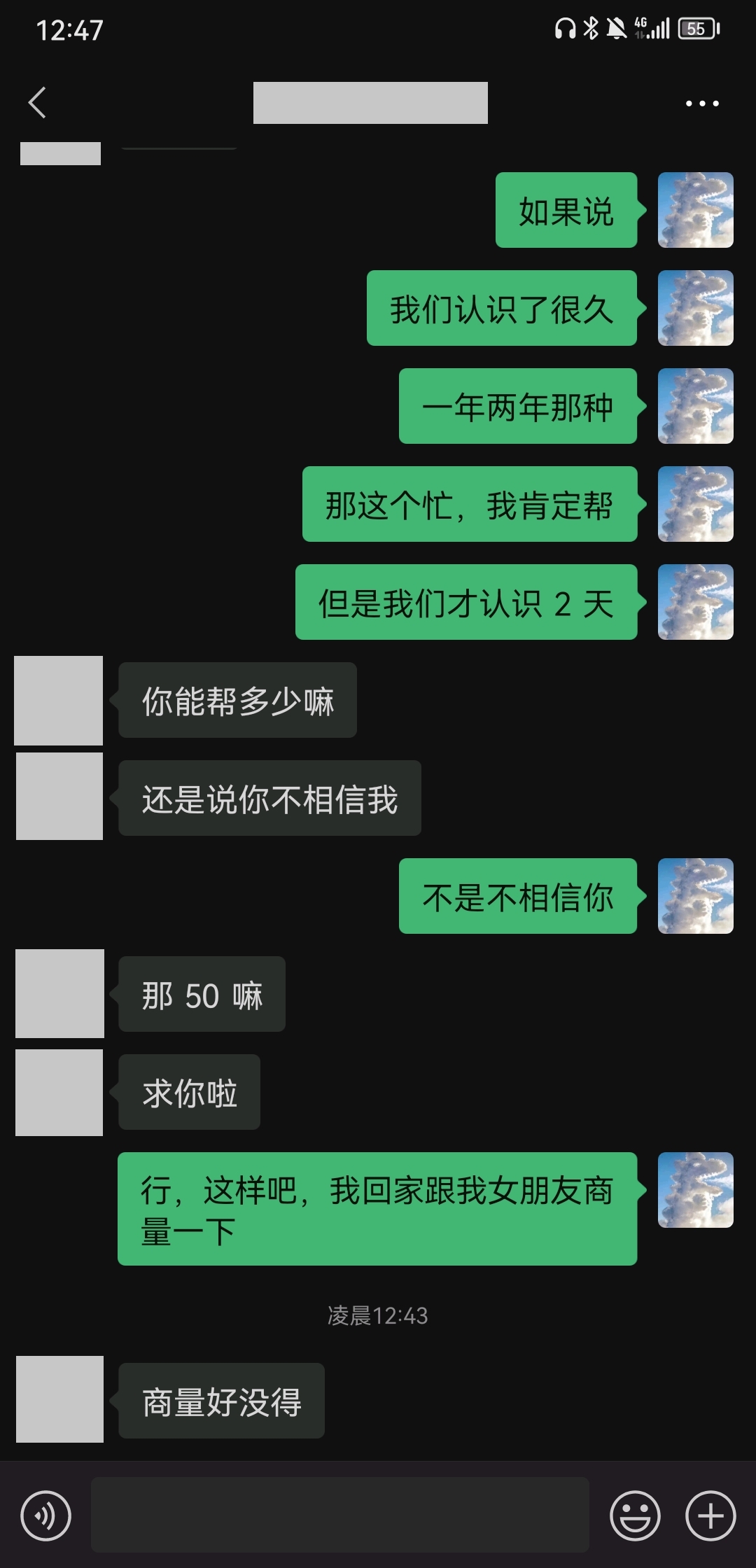Open the plus attachment menu
The image size is (756, 1568).
point(710,1516)
